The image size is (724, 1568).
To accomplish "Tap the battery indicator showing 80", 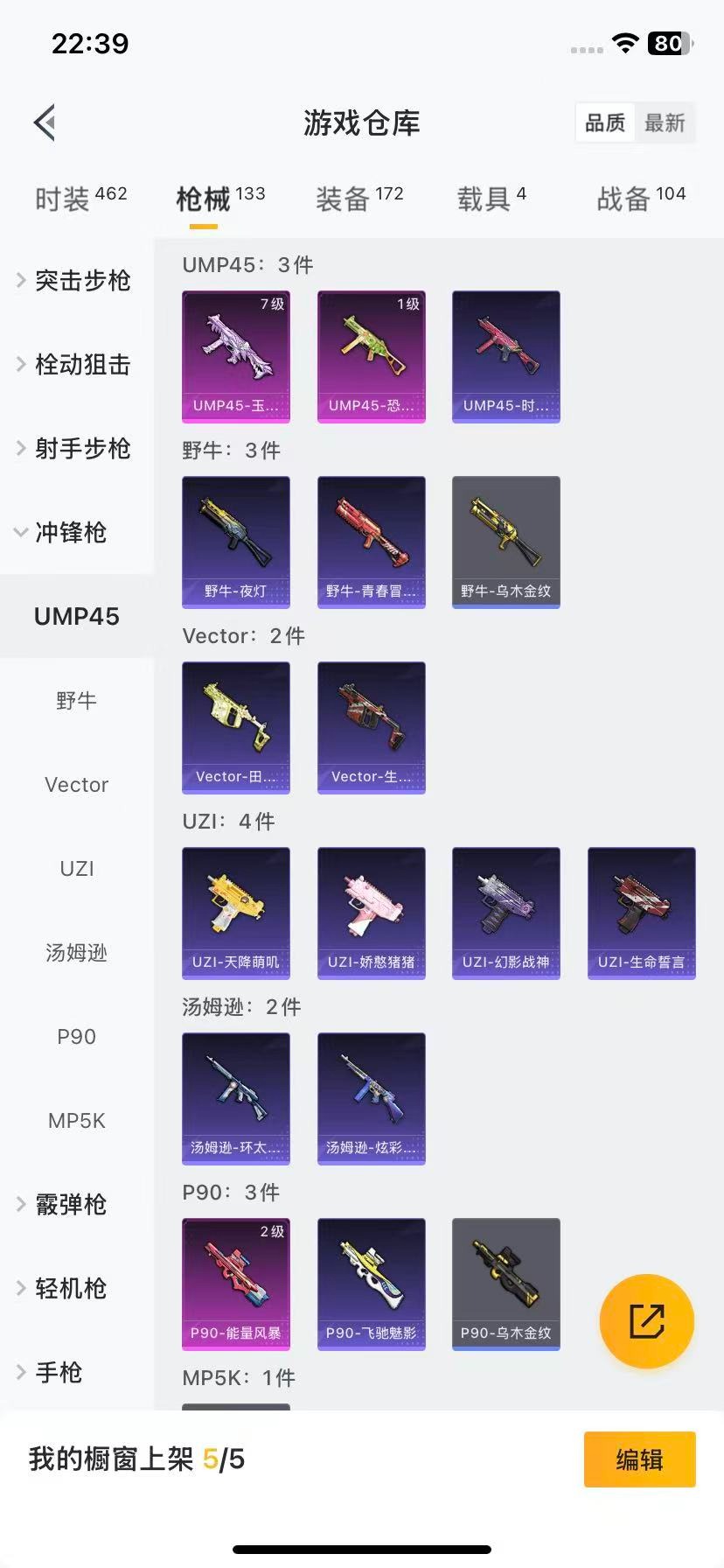I will click(x=667, y=43).
